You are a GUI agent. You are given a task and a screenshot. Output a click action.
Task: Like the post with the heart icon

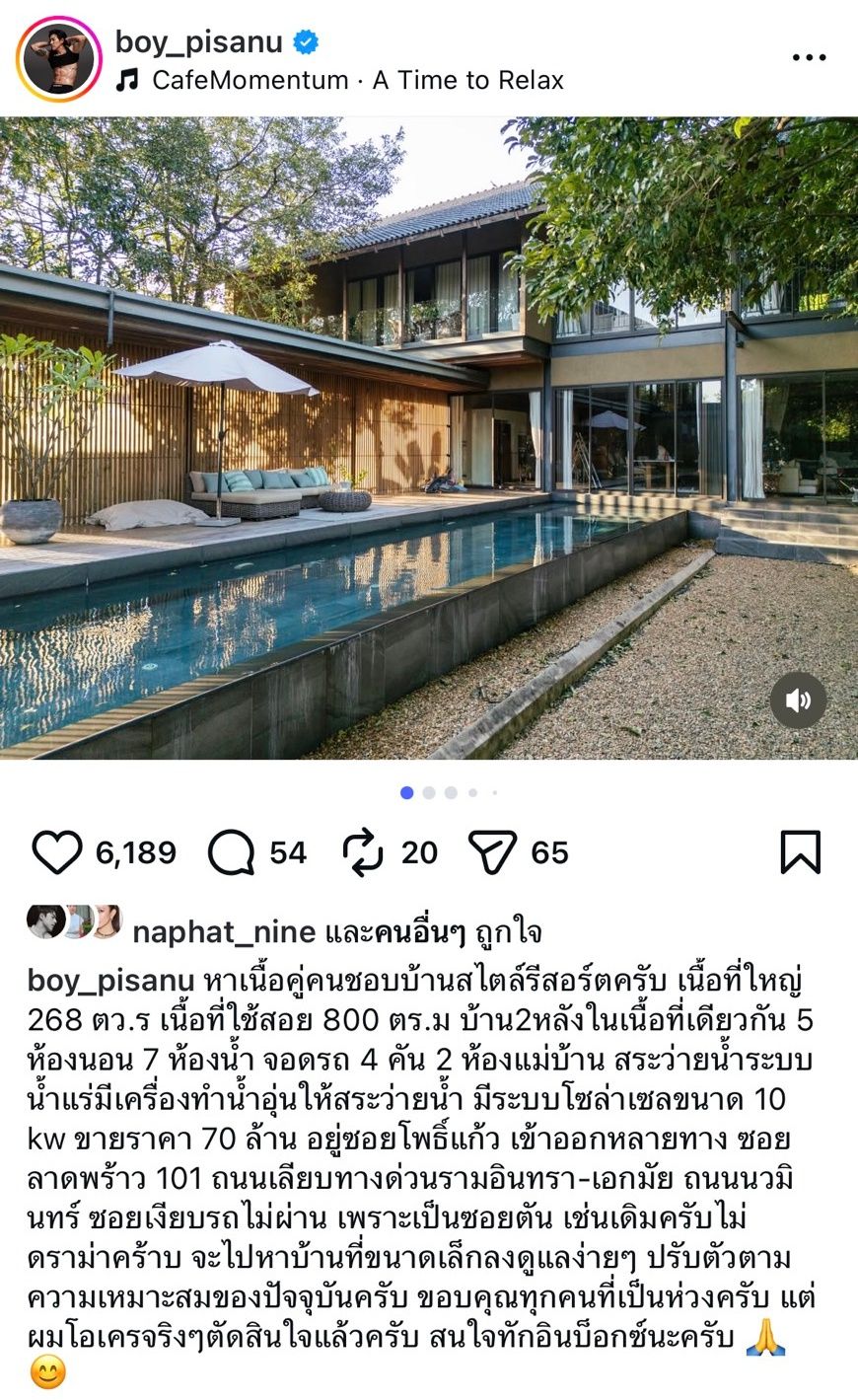[x=56, y=852]
